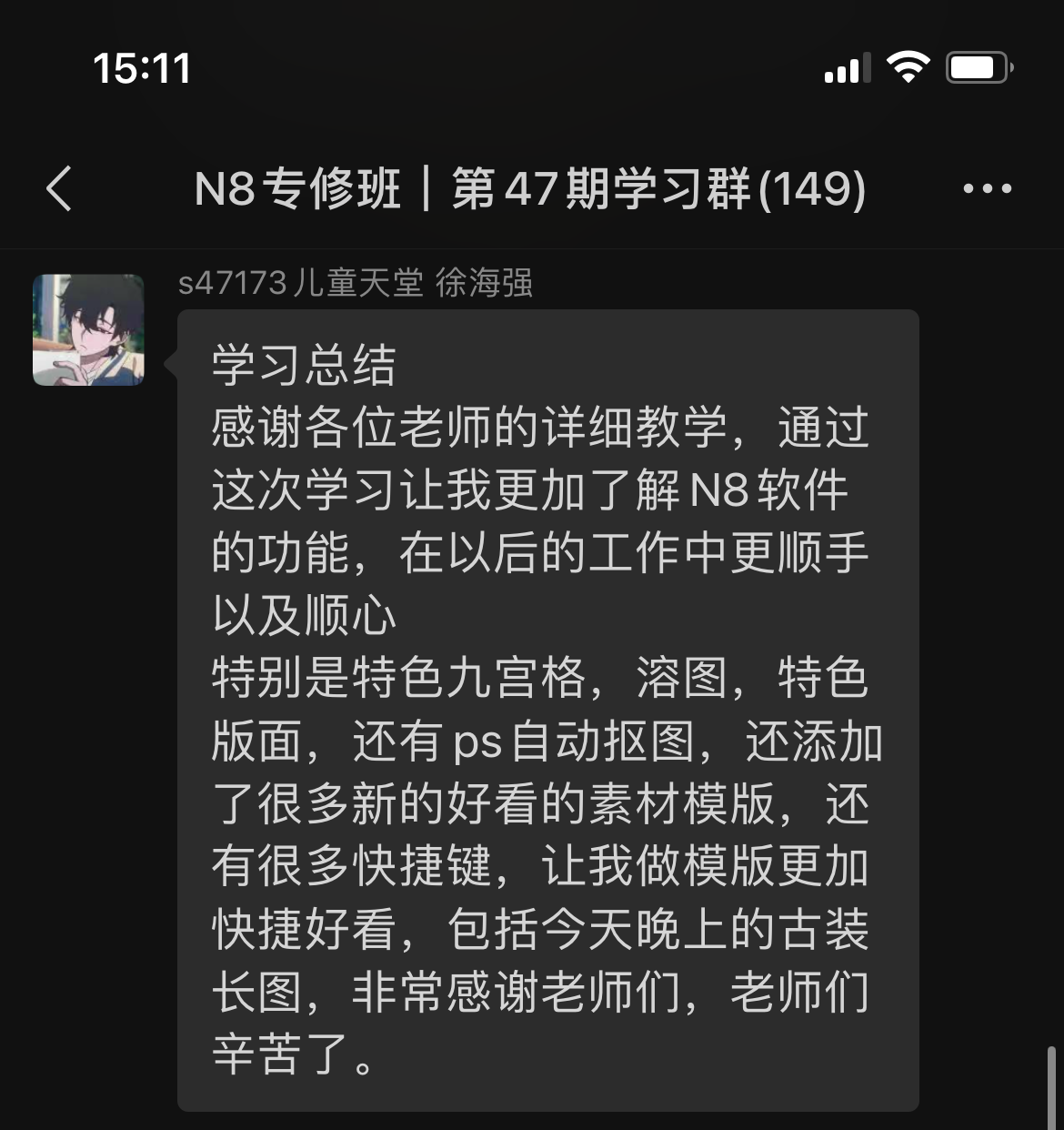Go back from the group chat
1064x1130 pixels.
coord(59,189)
